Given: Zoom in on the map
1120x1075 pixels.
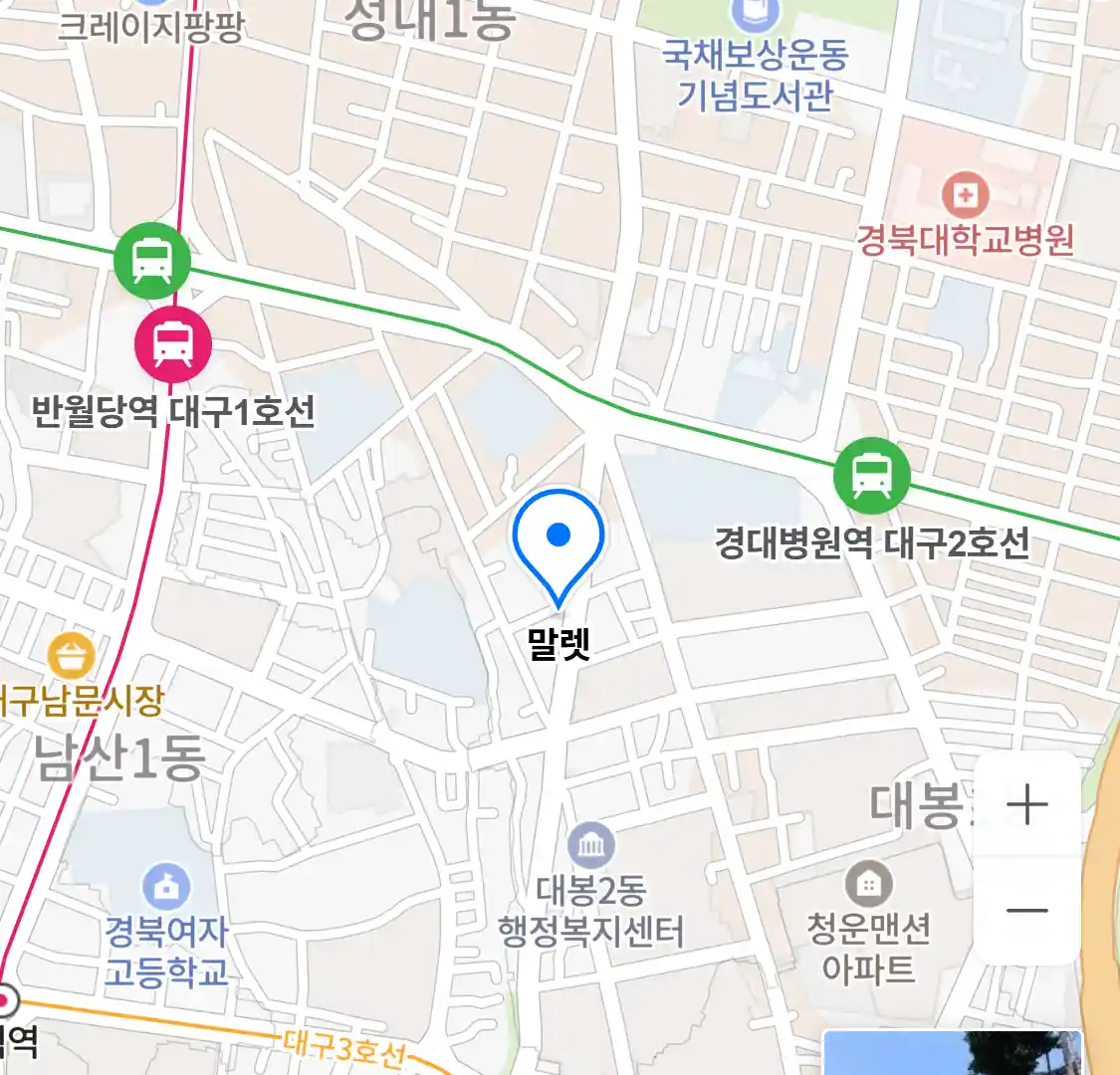Looking at the screenshot, I should pos(1026,804).
